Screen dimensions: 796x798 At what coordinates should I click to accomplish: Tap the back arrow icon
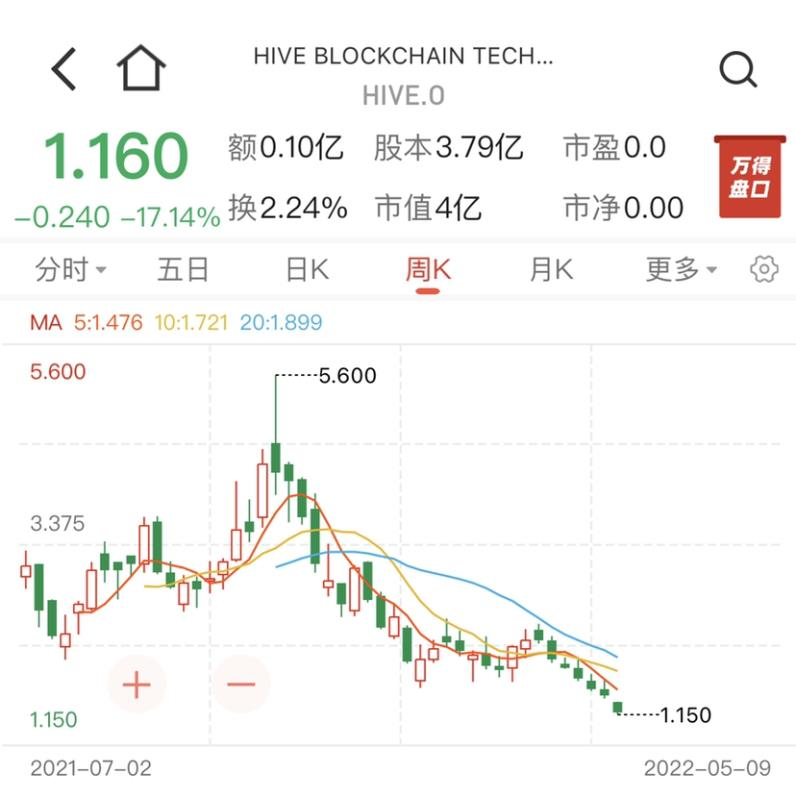[x=63, y=68]
